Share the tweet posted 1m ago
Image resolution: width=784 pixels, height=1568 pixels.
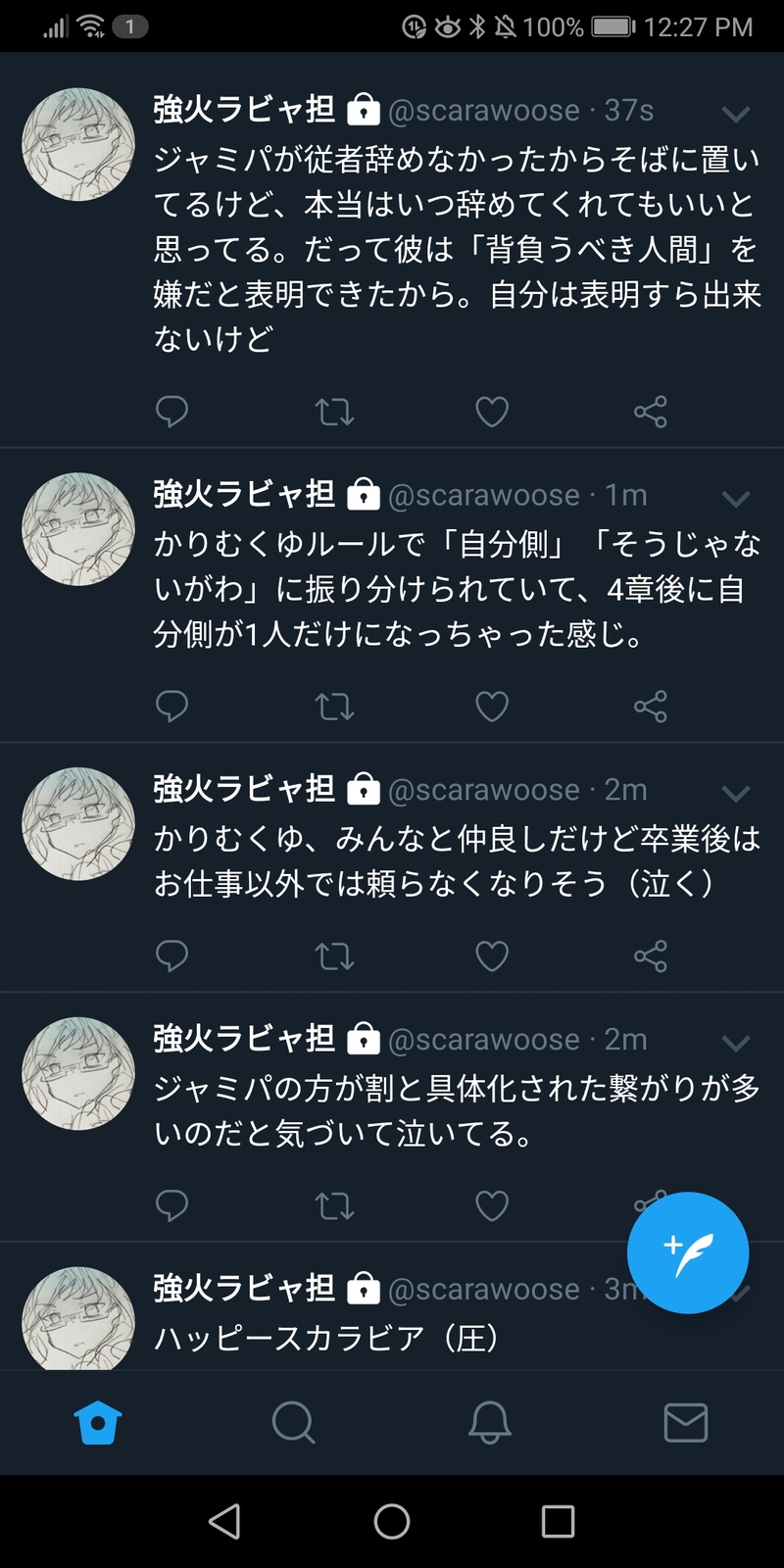(x=651, y=706)
